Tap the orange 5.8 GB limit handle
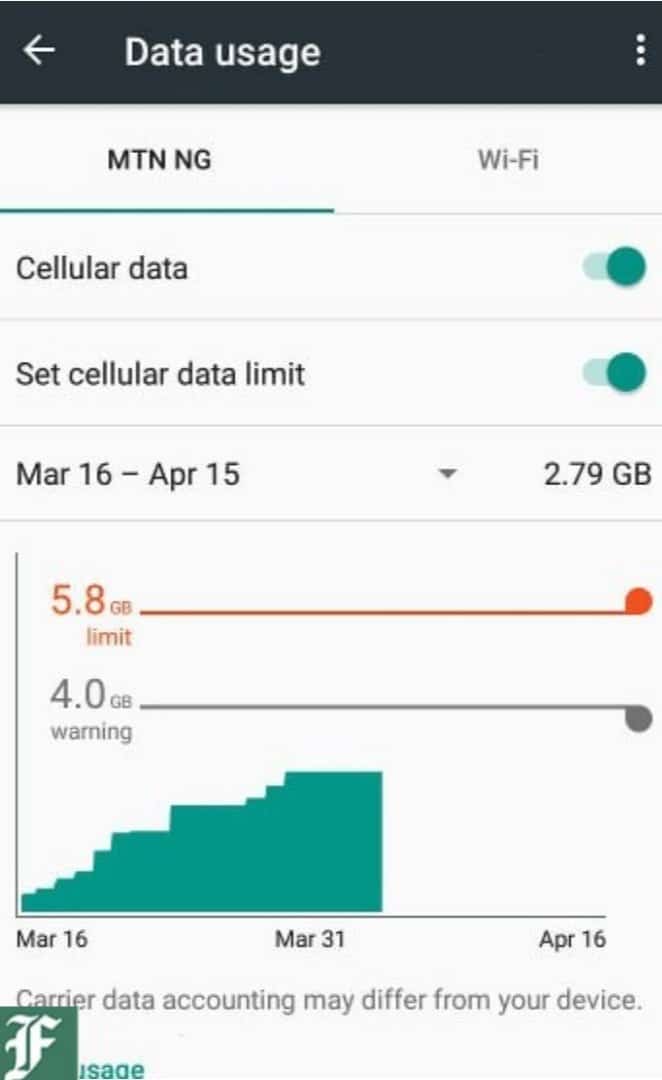662x1080 pixels. (639, 601)
